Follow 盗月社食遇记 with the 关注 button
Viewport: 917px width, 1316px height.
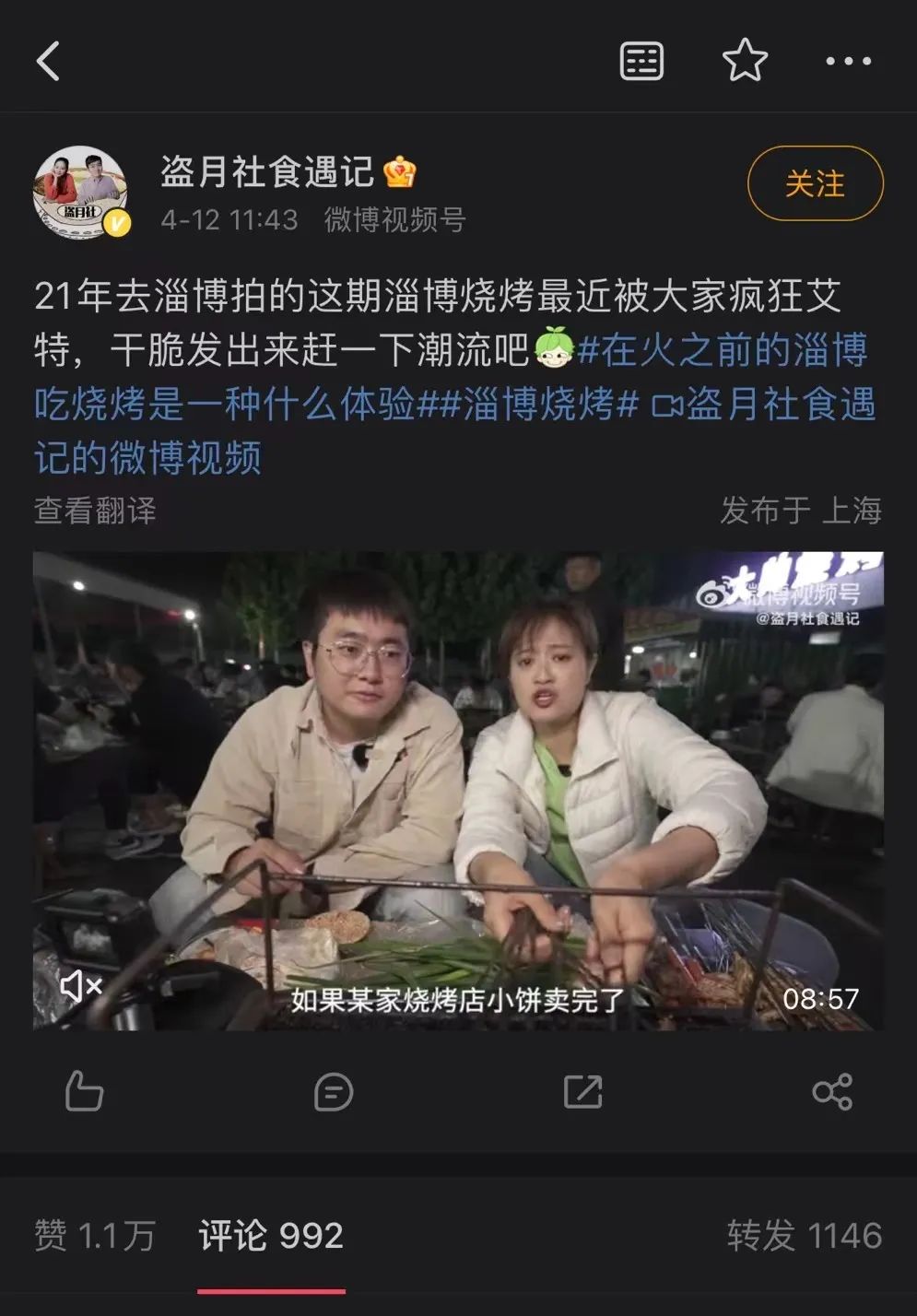[x=815, y=183]
